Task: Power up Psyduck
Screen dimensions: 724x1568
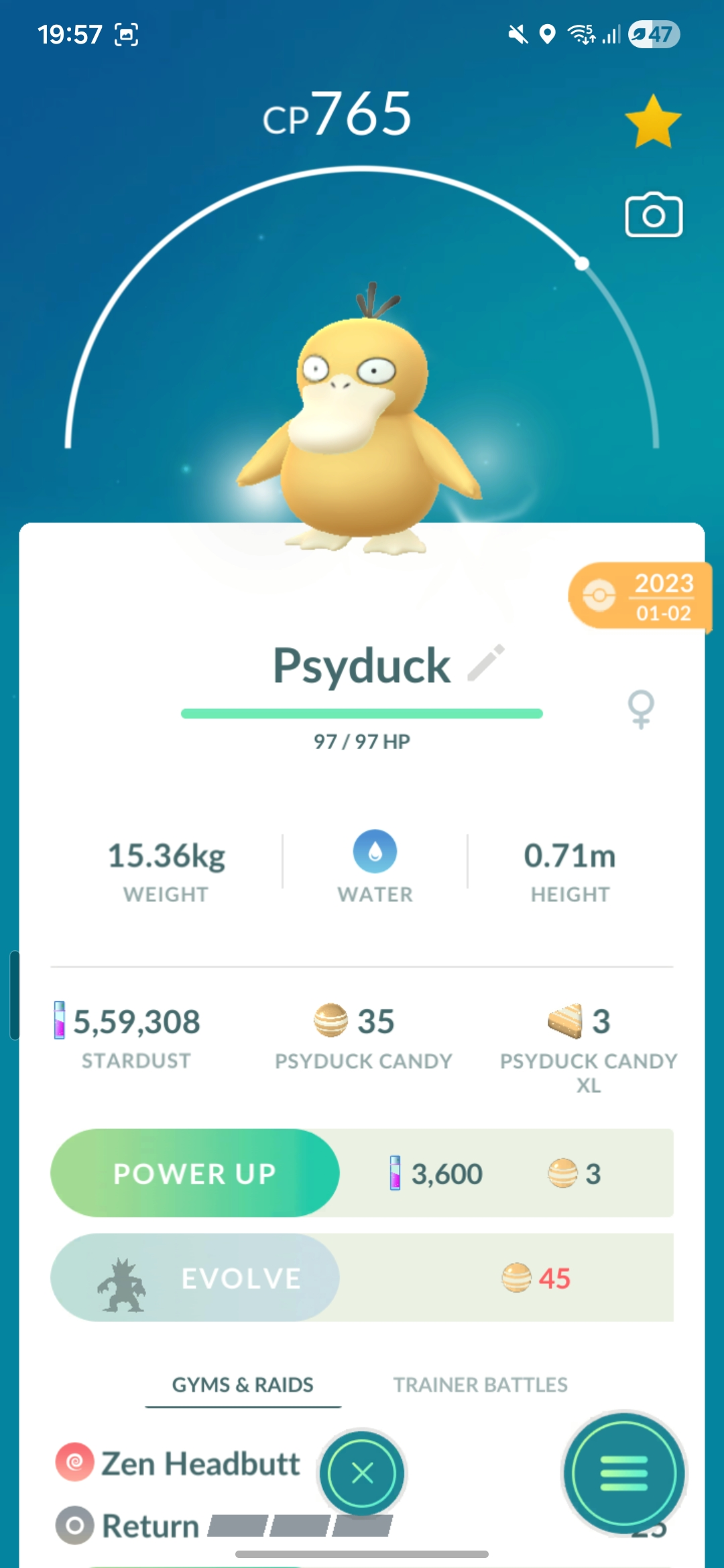Action: 195,1173
